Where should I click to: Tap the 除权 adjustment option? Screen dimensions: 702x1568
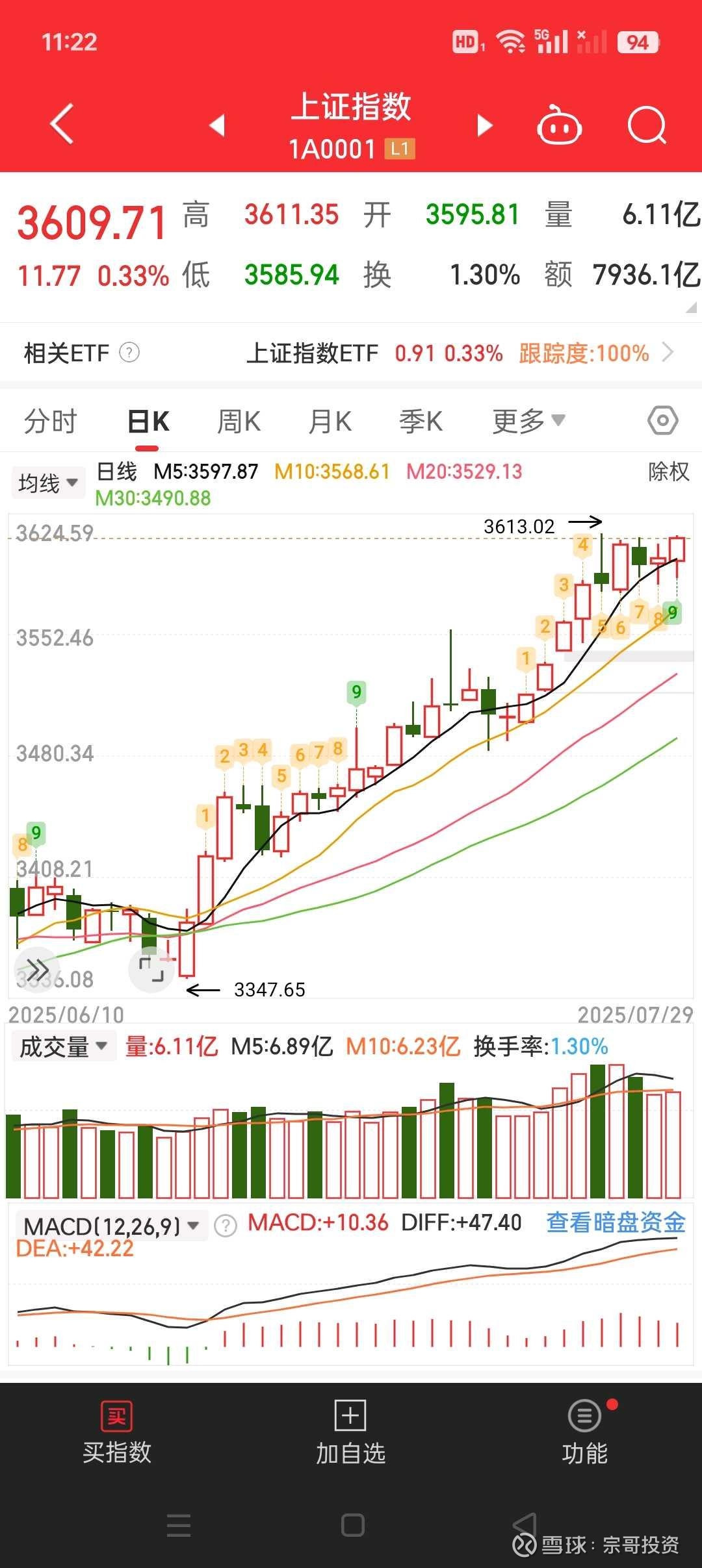click(x=669, y=472)
